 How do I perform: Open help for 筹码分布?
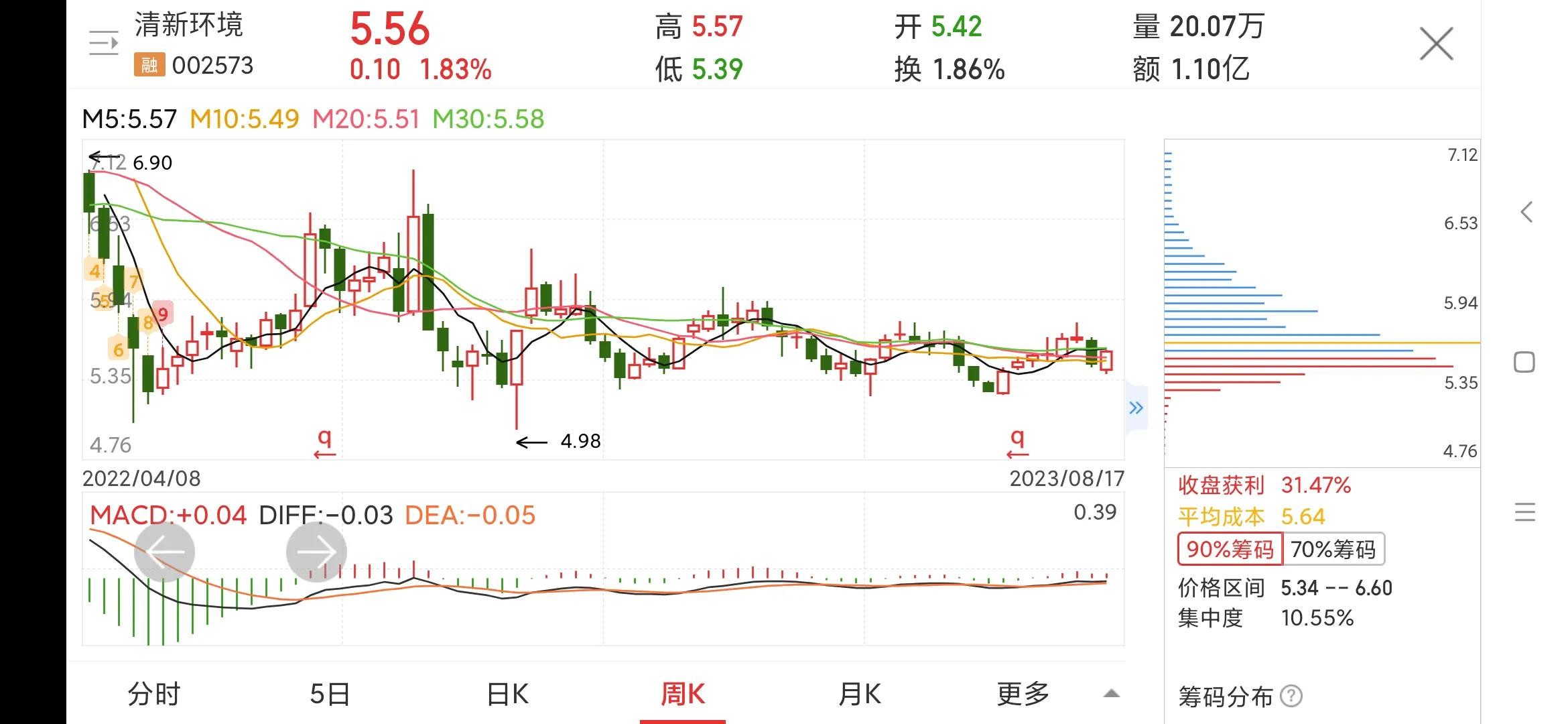point(1291,697)
